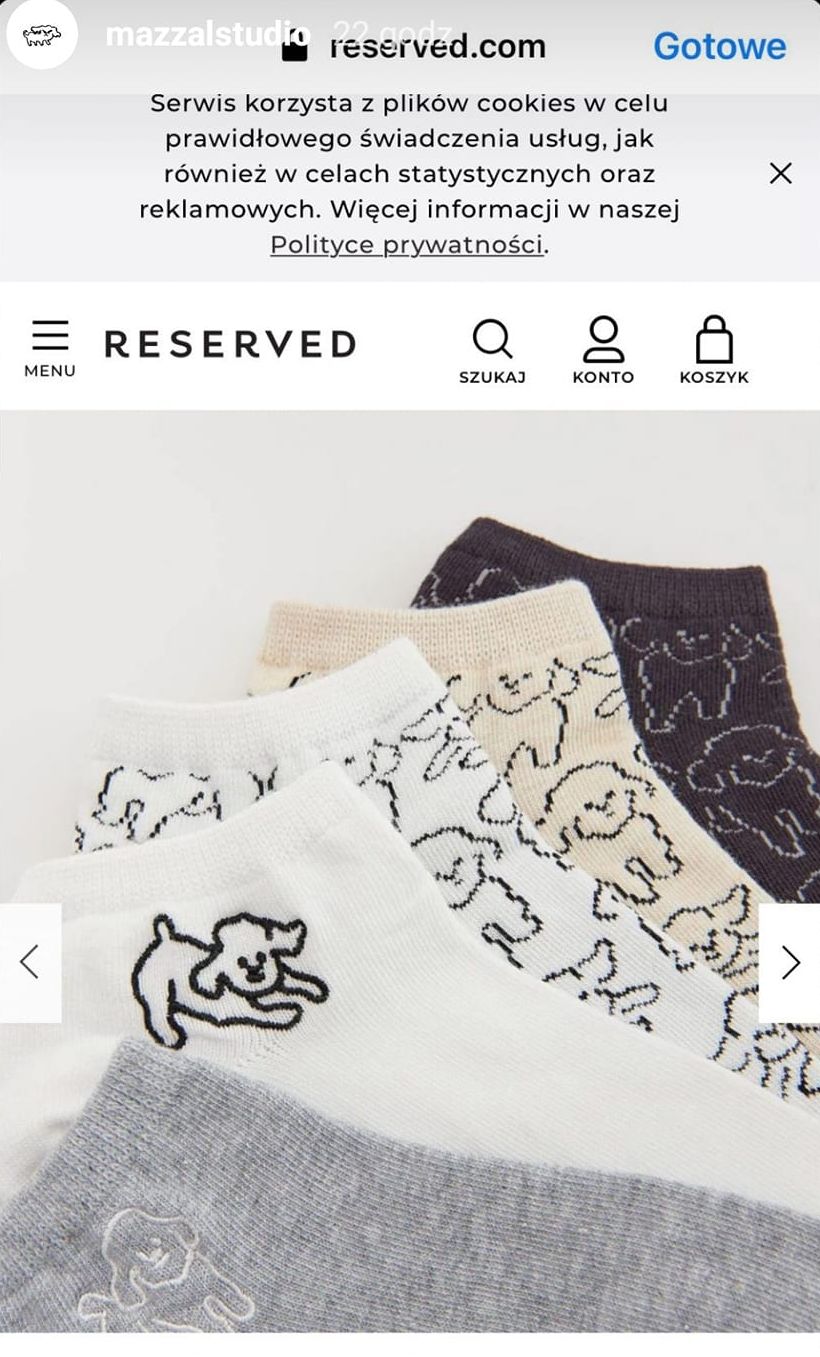Open the Koszyk shopping bag

tap(713, 350)
